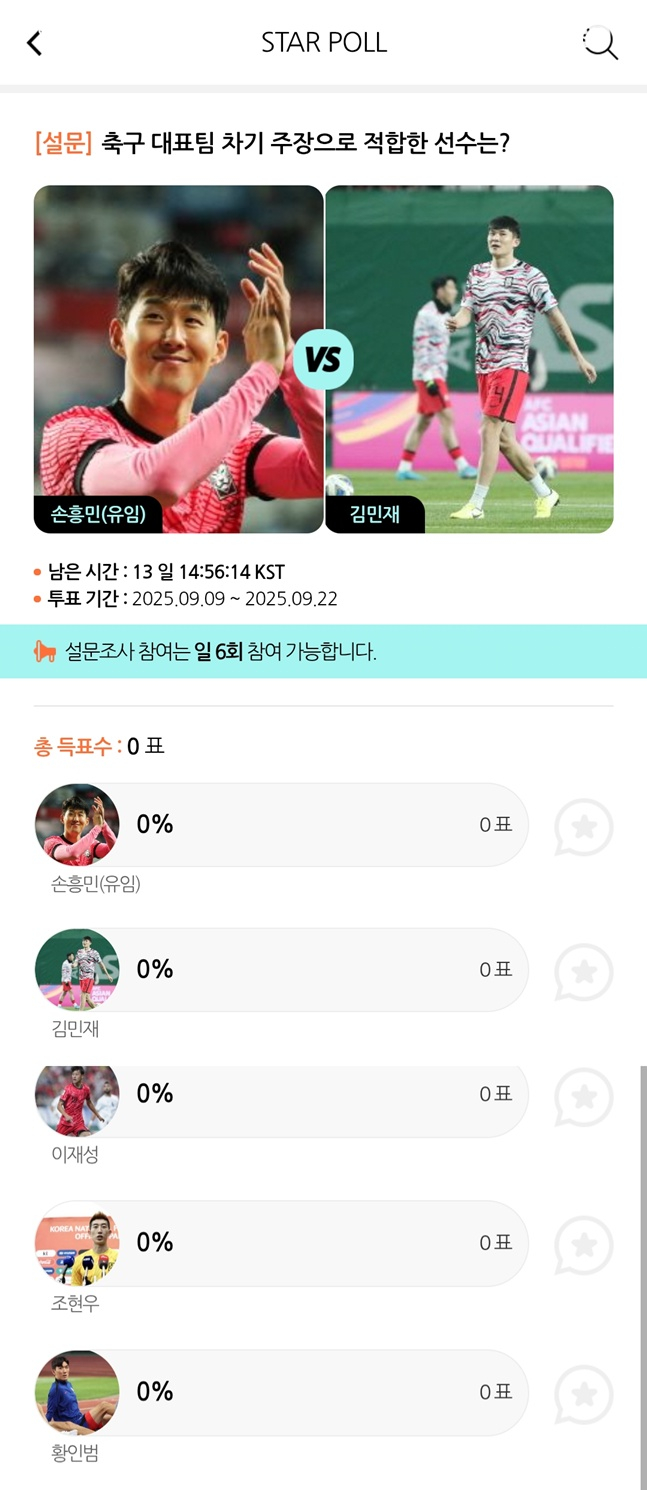The height and width of the screenshot is (1490, 647).
Task: Tap the star bubble icon beside 조현우
Action: click(x=584, y=1245)
